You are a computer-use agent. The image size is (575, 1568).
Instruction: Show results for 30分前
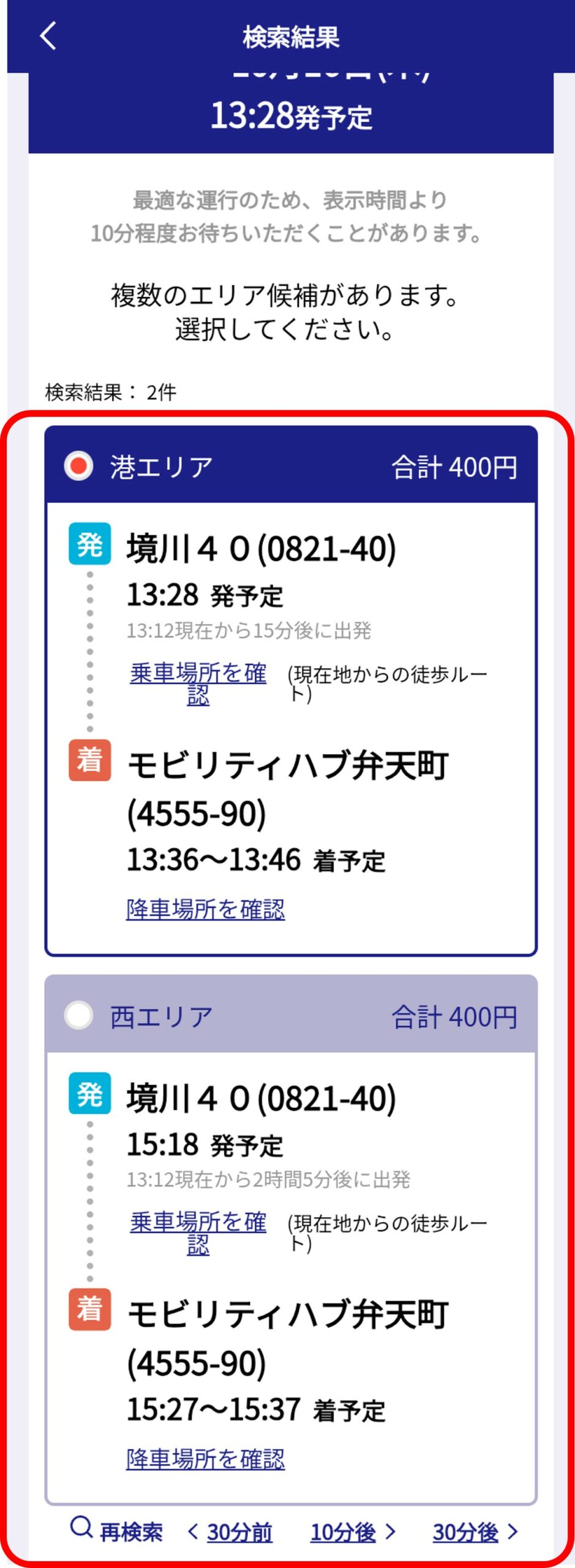[231, 1532]
